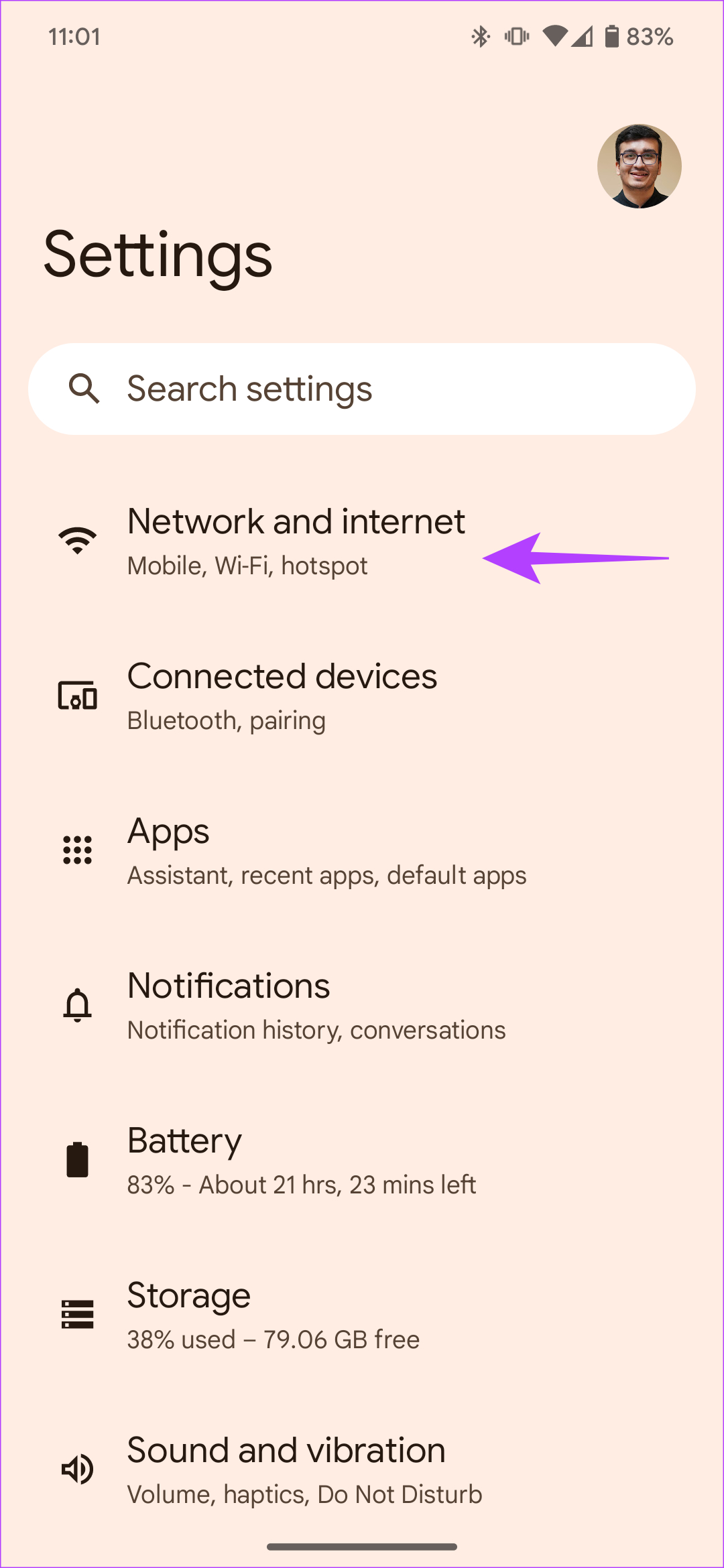
Task: Go to Apps settings
Action: coord(362,850)
